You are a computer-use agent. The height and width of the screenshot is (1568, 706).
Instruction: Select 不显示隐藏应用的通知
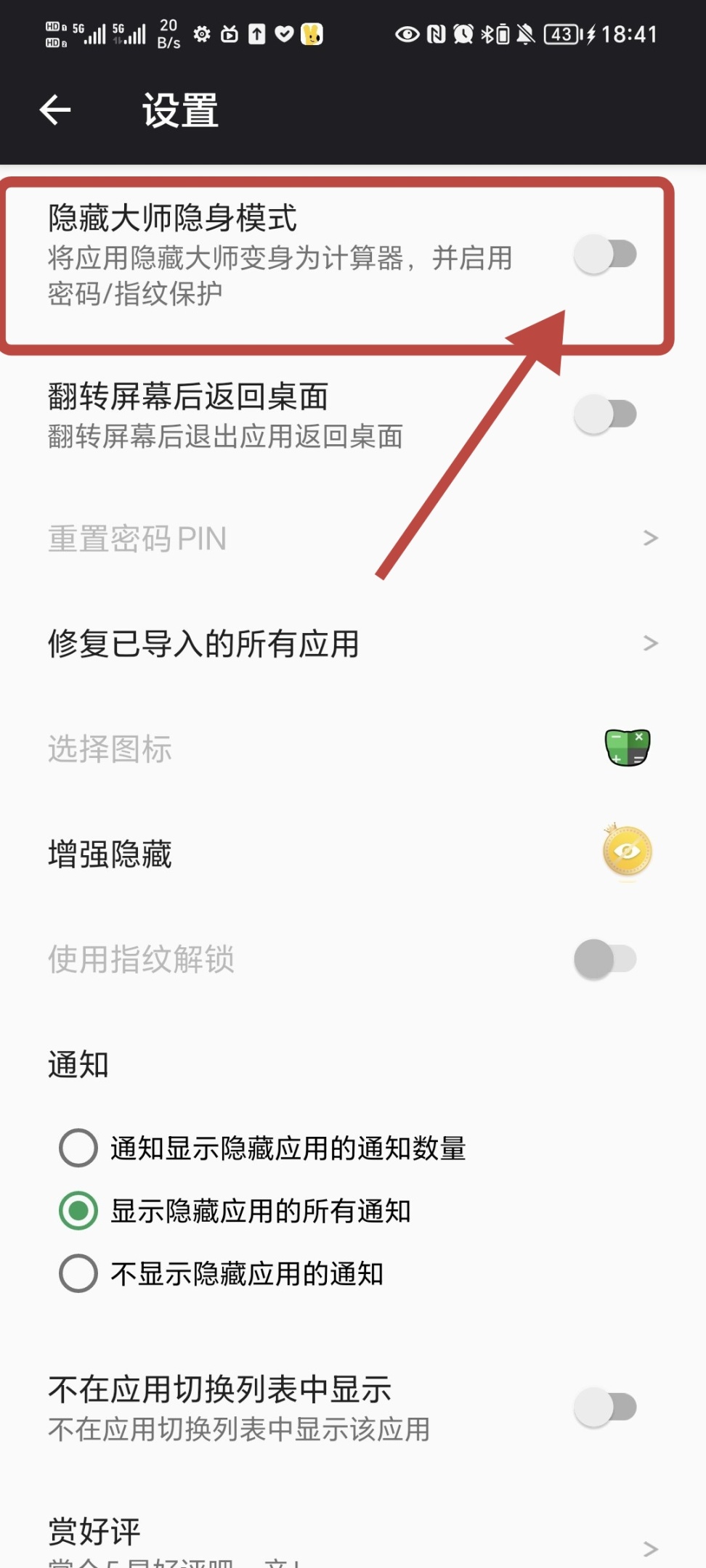click(78, 1273)
